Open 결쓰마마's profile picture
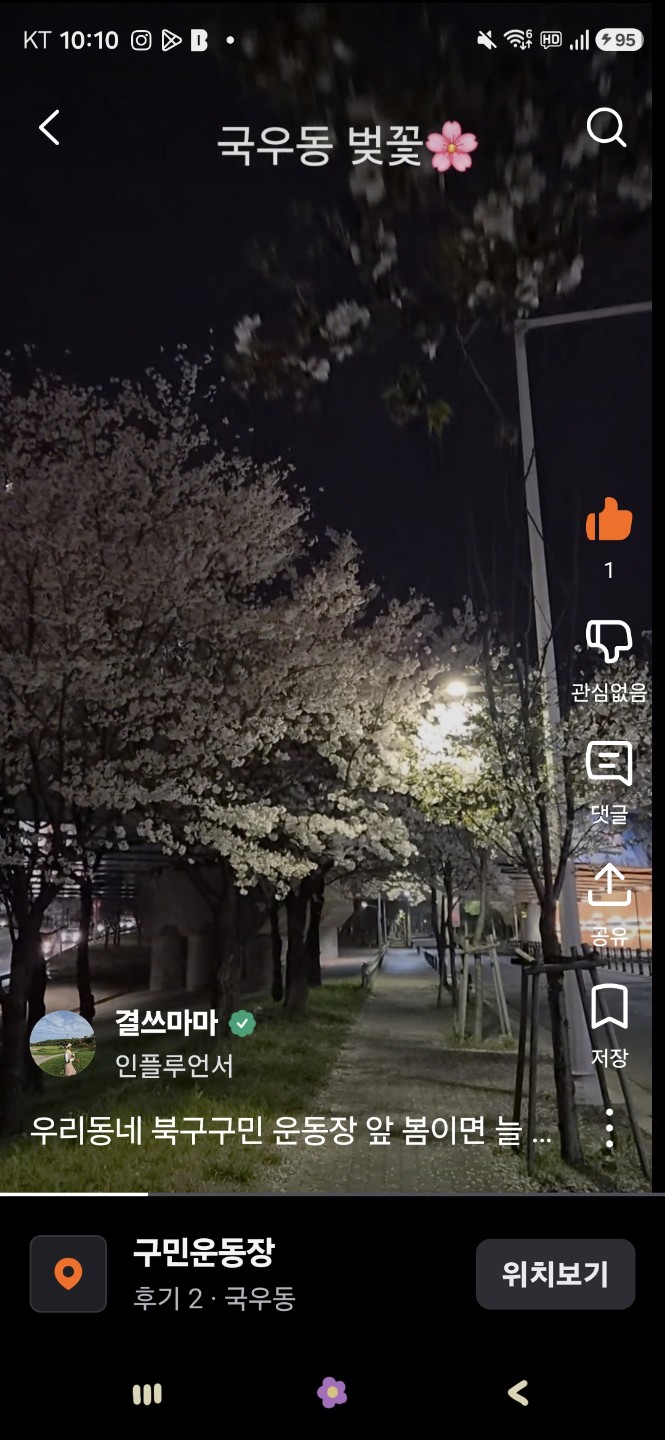The width and height of the screenshot is (665, 1440). pos(63,1043)
